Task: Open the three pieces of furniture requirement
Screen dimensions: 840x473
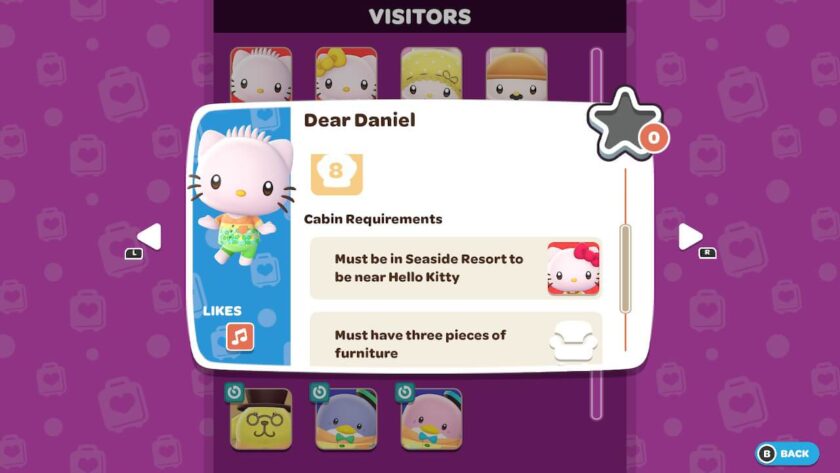Action: (455, 340)
